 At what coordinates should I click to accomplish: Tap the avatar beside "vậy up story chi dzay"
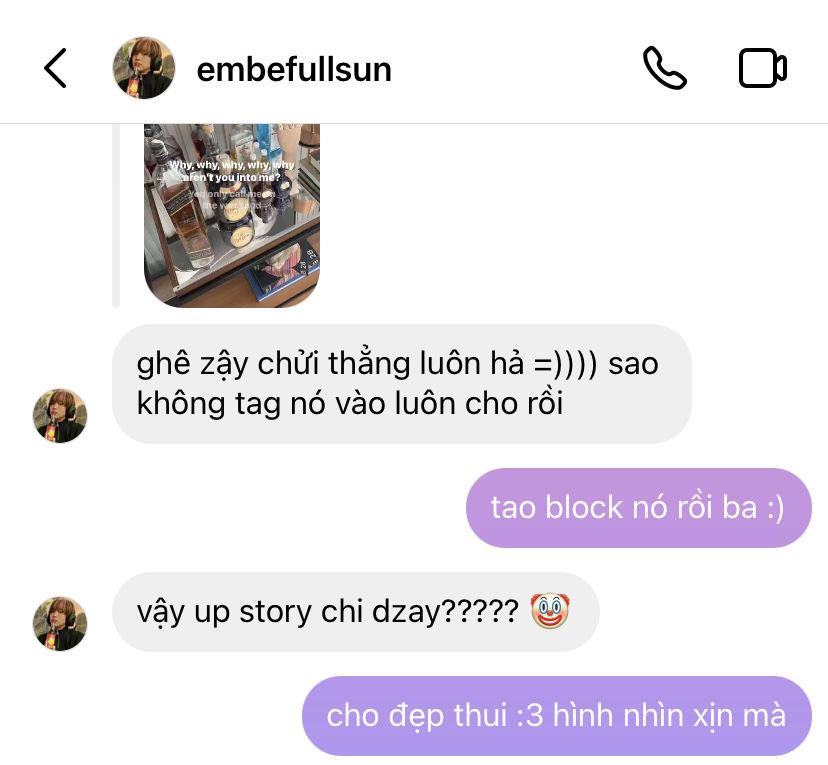click(60, 624)
